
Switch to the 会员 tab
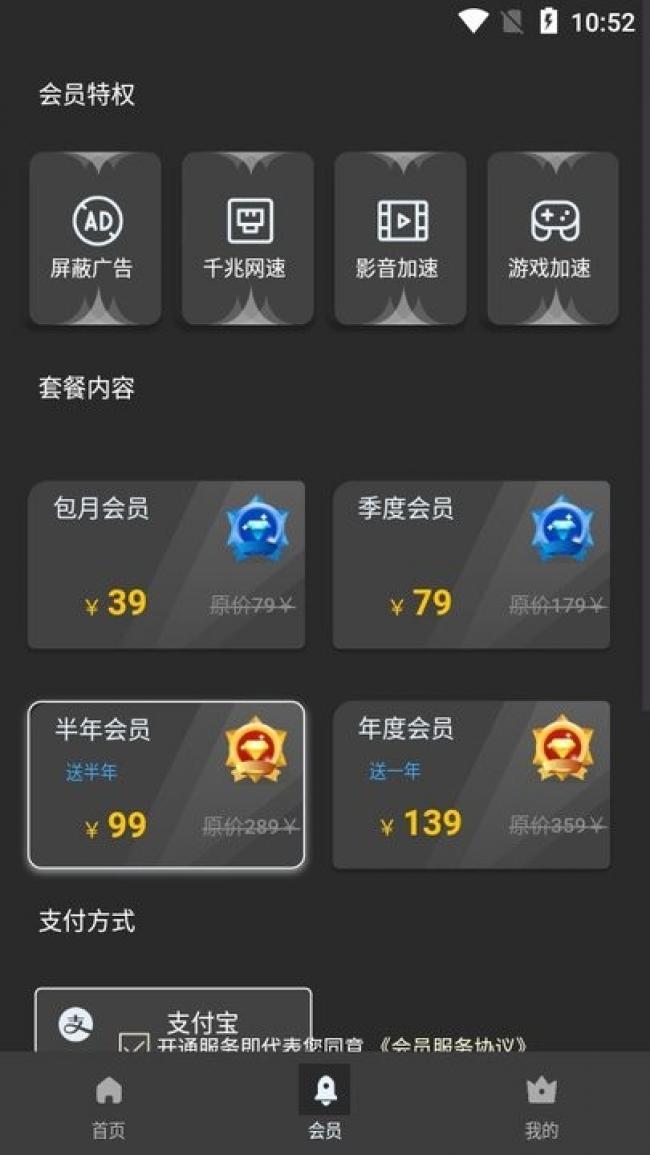pyautogui.click(x=324, y=1105)
